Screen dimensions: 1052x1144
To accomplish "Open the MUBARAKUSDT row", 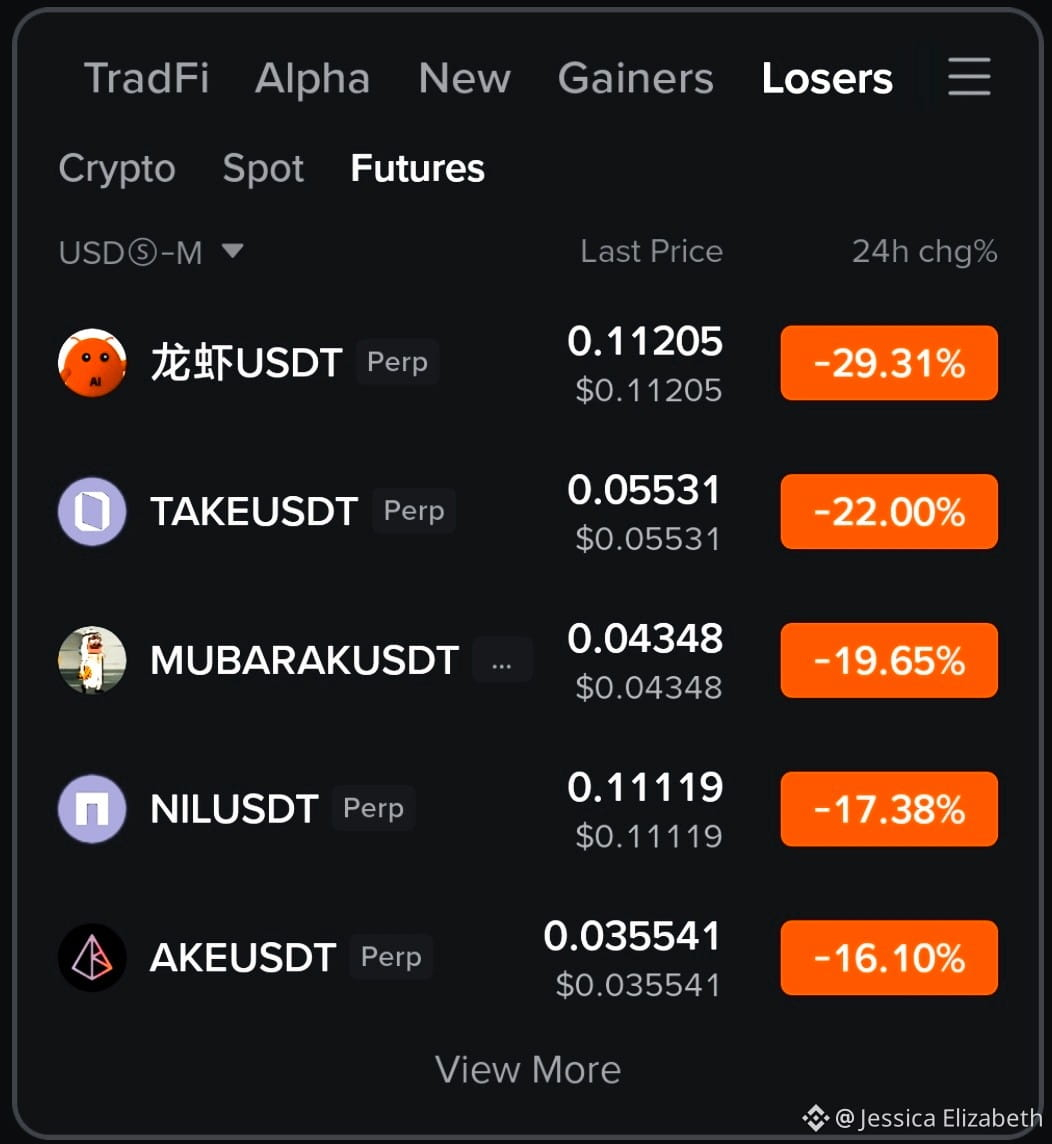I will point(527,660).
